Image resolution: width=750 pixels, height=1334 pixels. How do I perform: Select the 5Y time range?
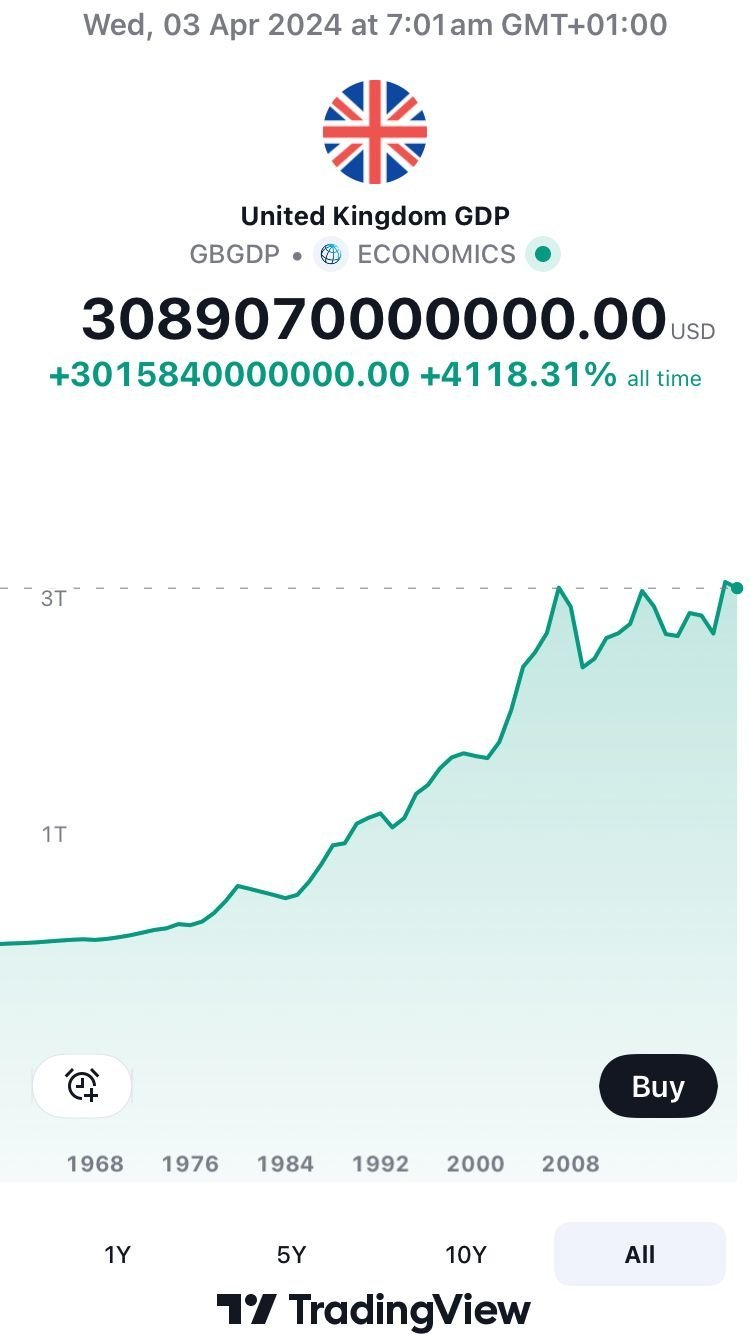tap(291, 1254)
